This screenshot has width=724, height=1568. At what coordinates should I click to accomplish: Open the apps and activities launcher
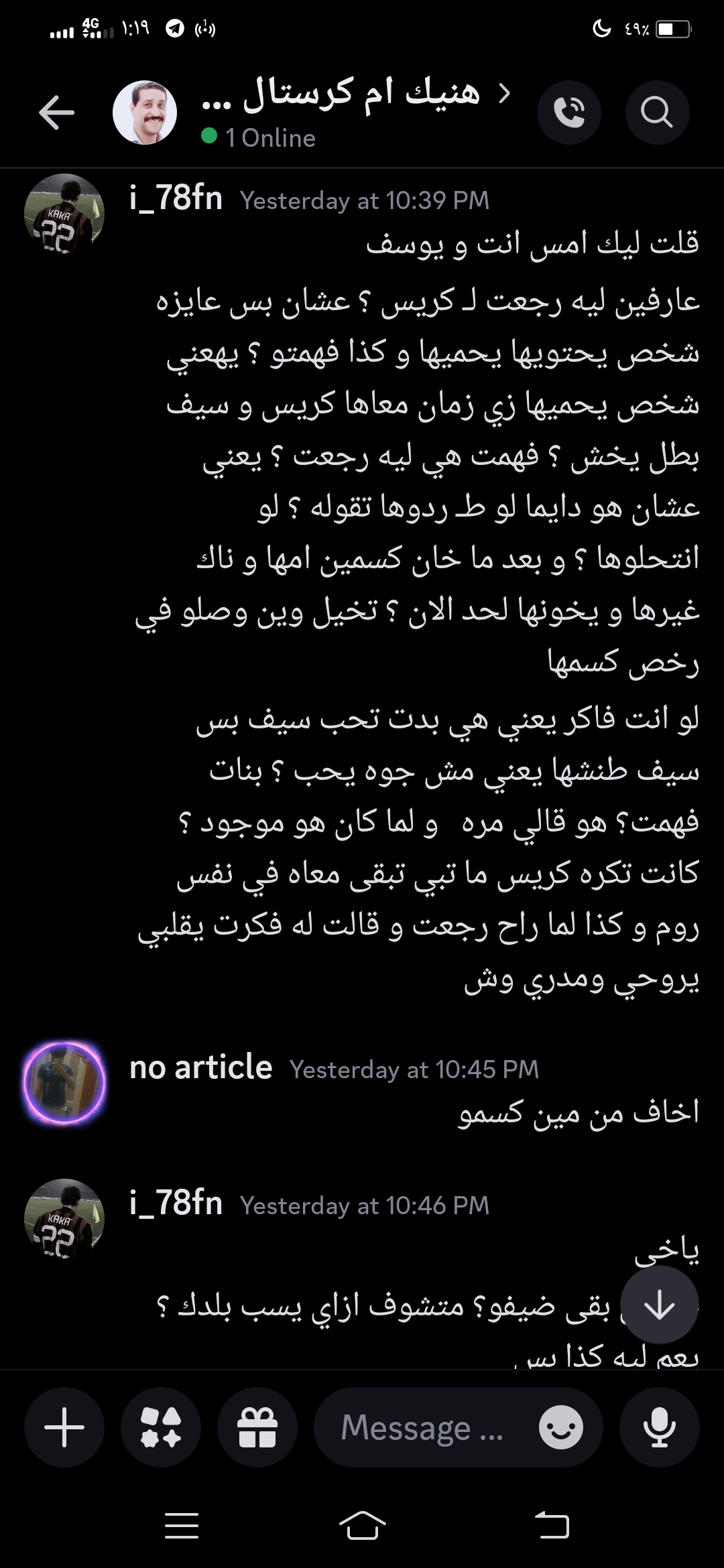click(161, 1428)
